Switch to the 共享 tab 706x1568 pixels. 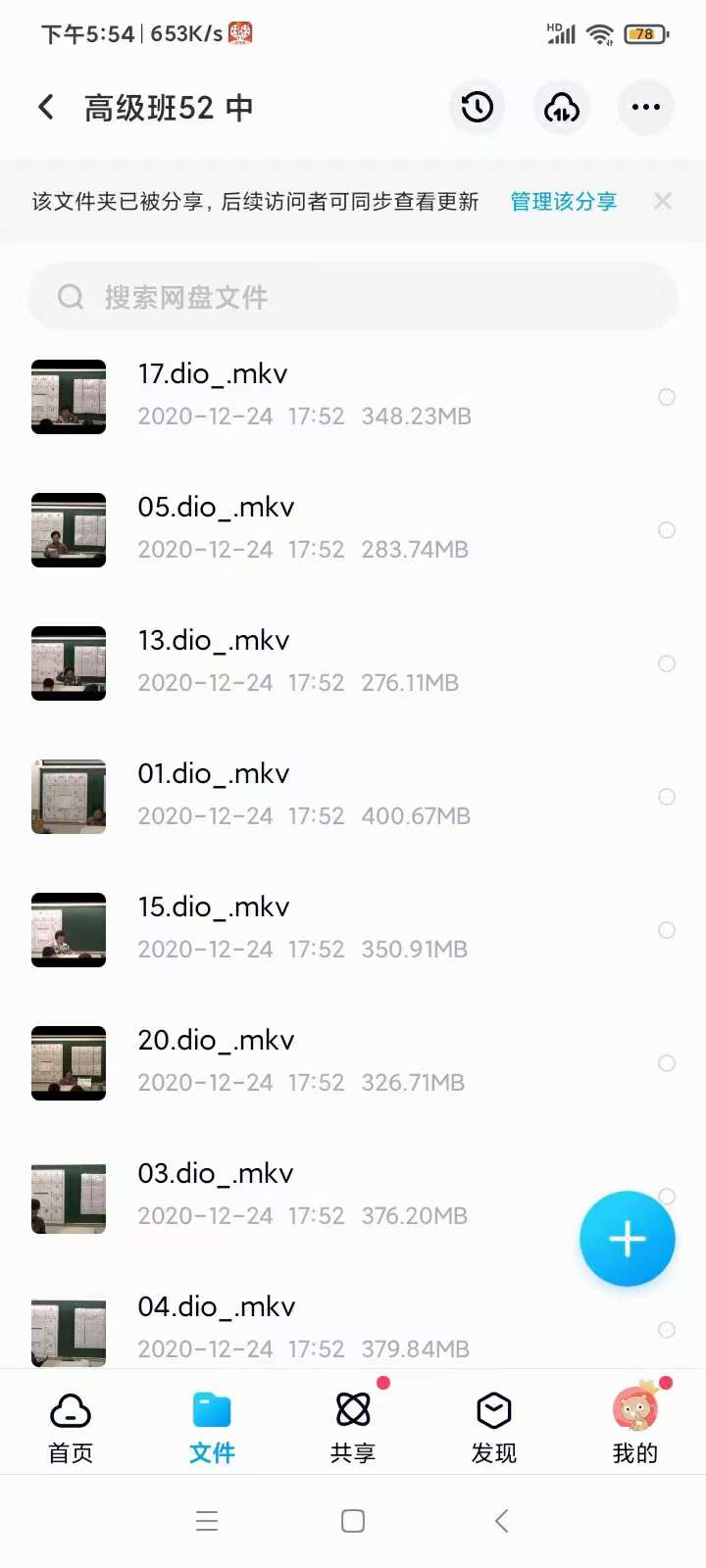click(353, 1428)
